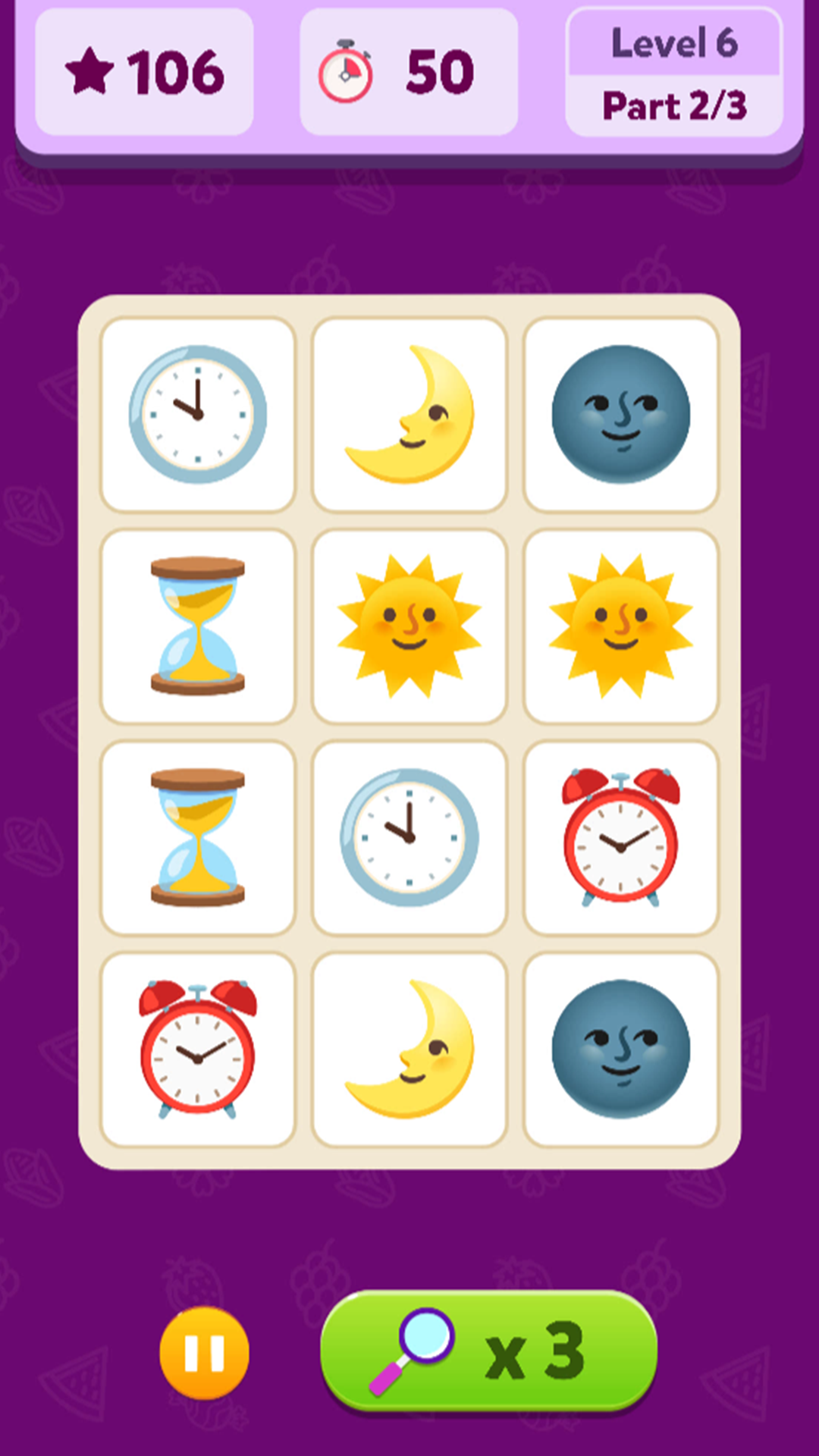Viewport: 819px width, 1456px height.
Task: Select the wall clock between hourglass and alarm clock
Action: pos(409,838)
